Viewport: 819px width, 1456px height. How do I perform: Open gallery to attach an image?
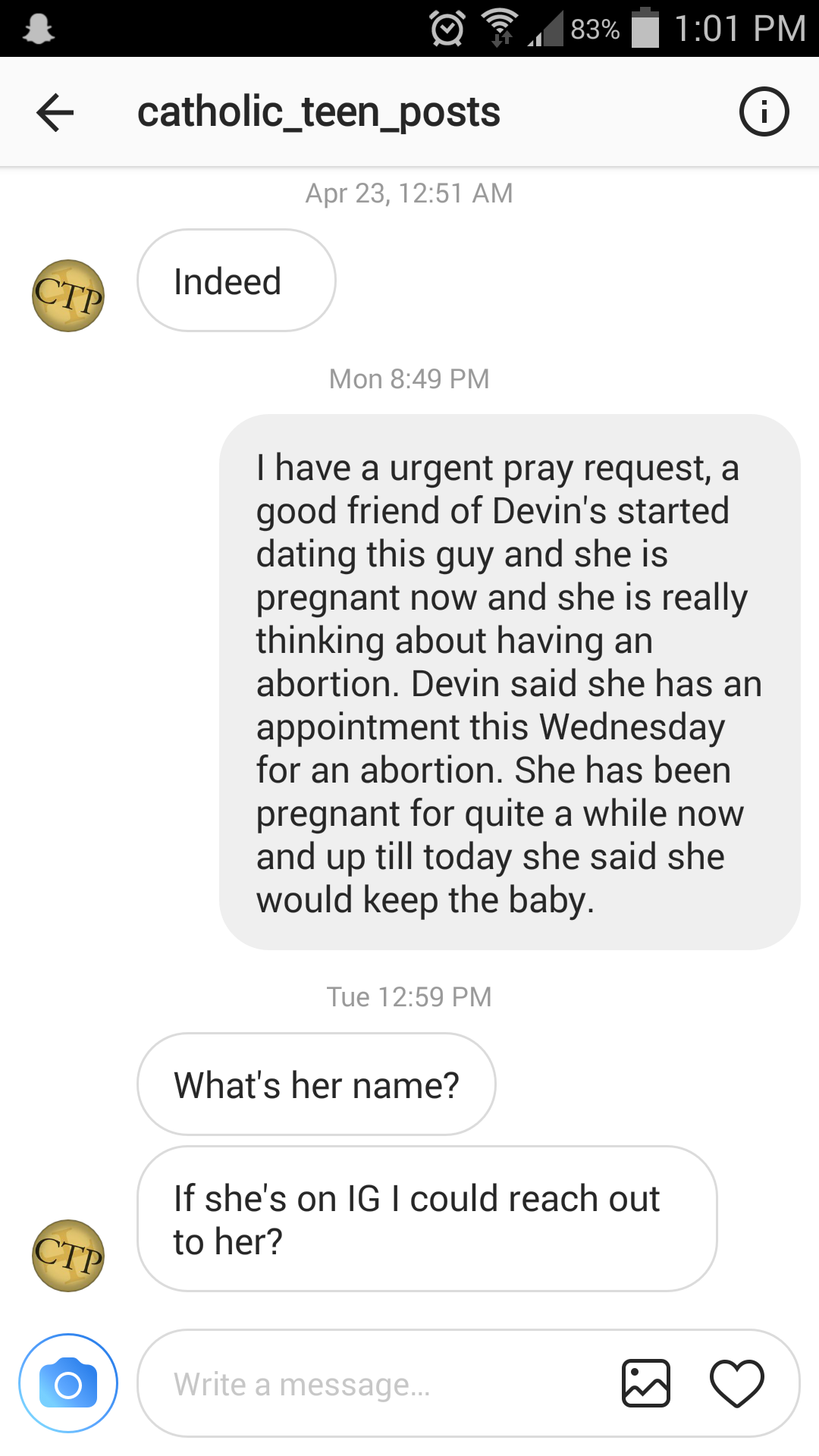[x=645, y=1383]
